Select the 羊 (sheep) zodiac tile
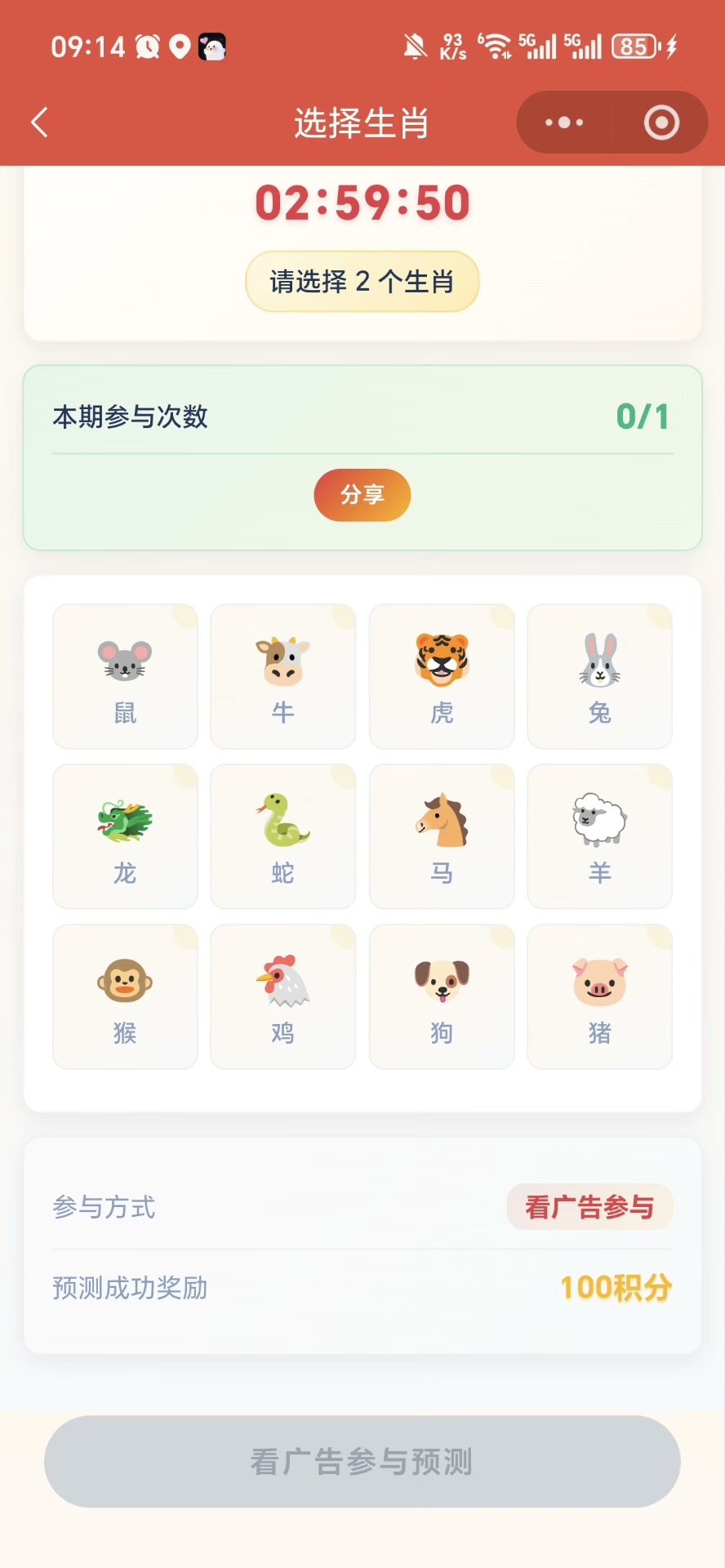This screenshot has height=1568, width=725. (x=600, y=836)
